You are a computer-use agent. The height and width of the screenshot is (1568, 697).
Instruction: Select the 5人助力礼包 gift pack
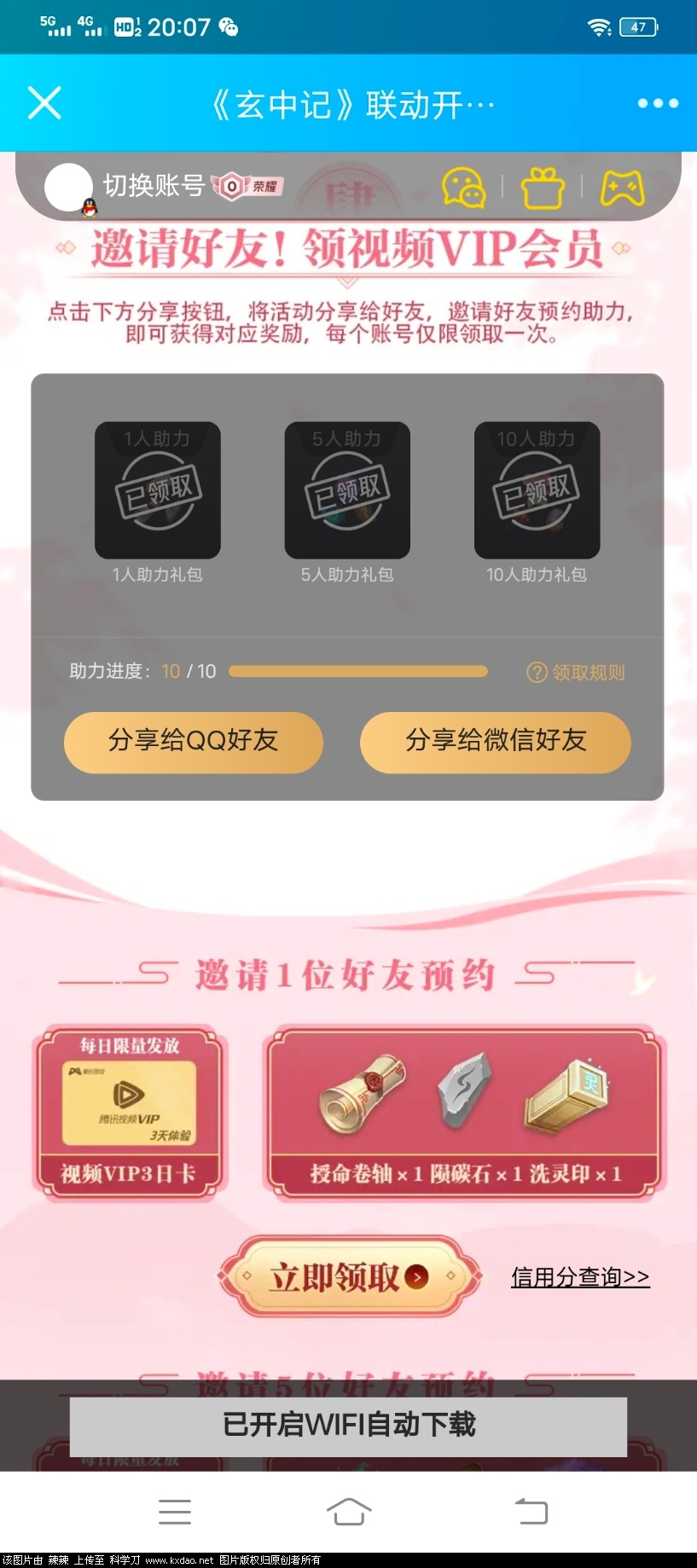pos(347,491)
